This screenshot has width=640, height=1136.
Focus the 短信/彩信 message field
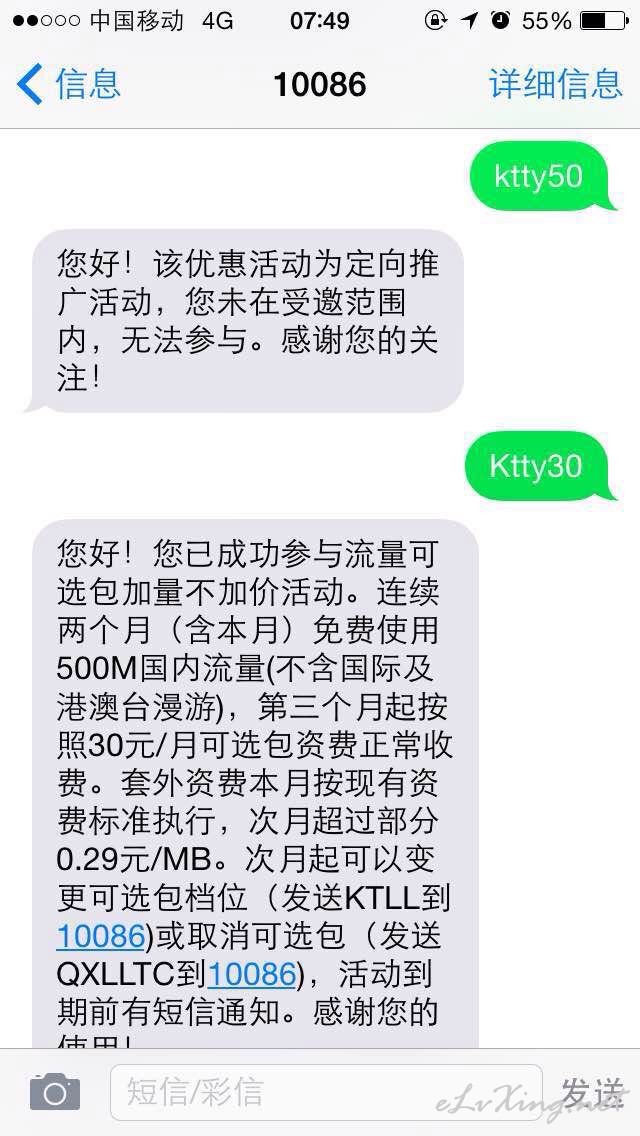(326, 1092)
